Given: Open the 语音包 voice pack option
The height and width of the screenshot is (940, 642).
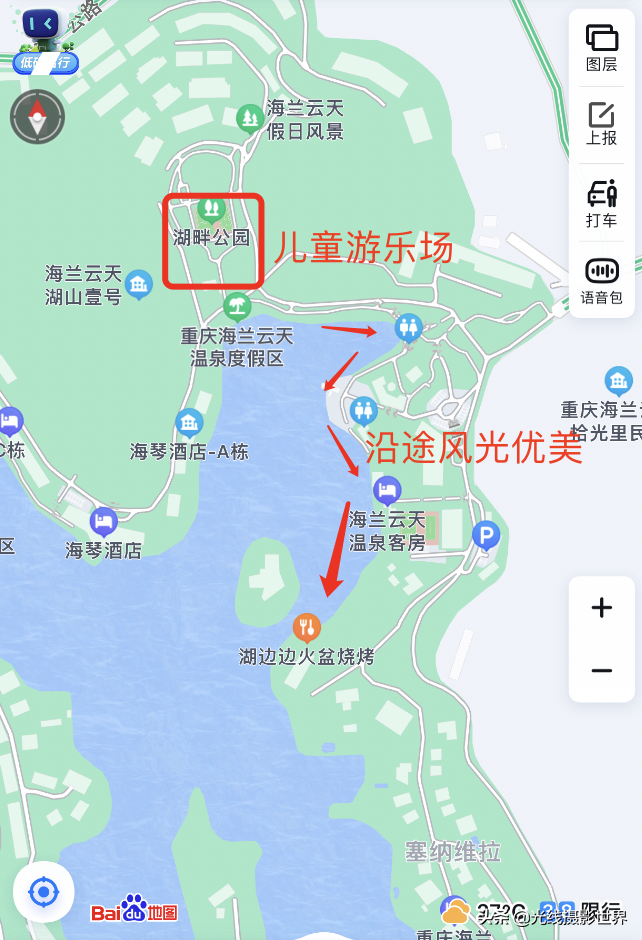Looking at the screenshot, I should click(601, 280).
